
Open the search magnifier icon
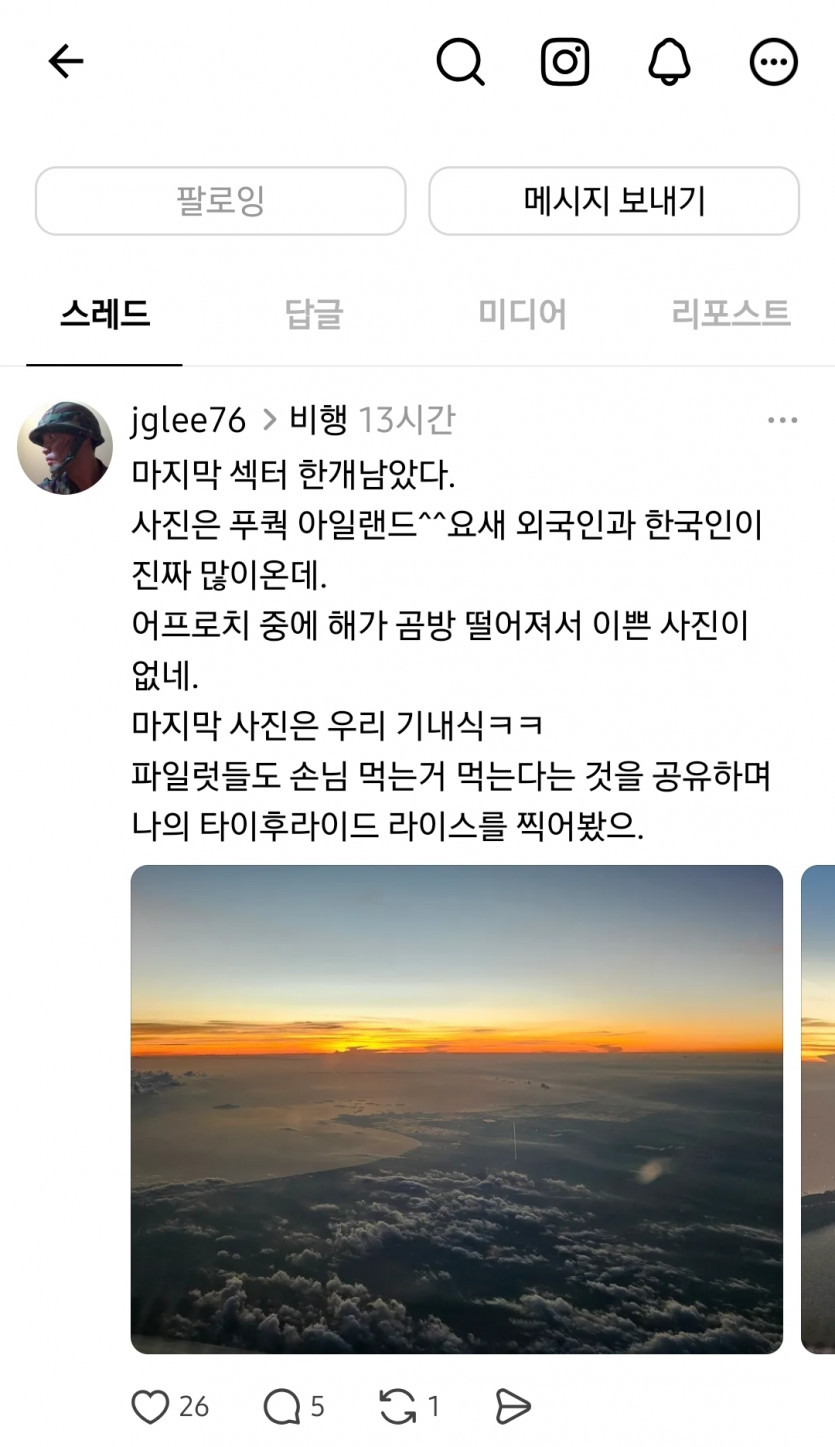[460, 62]
